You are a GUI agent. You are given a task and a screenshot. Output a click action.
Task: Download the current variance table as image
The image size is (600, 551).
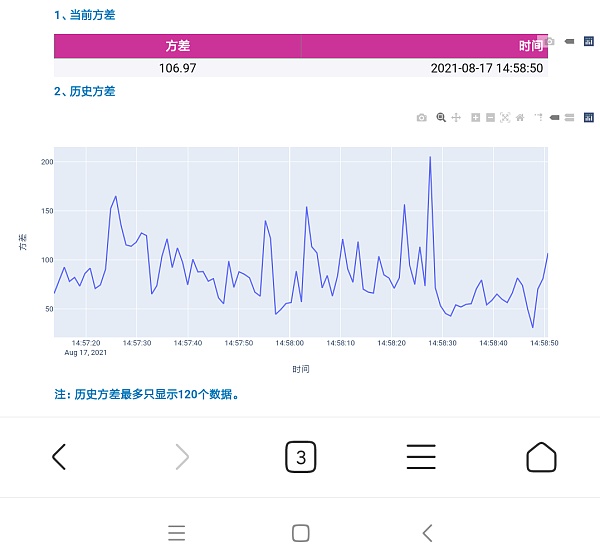pyautogui.click(x=549, y=42)
